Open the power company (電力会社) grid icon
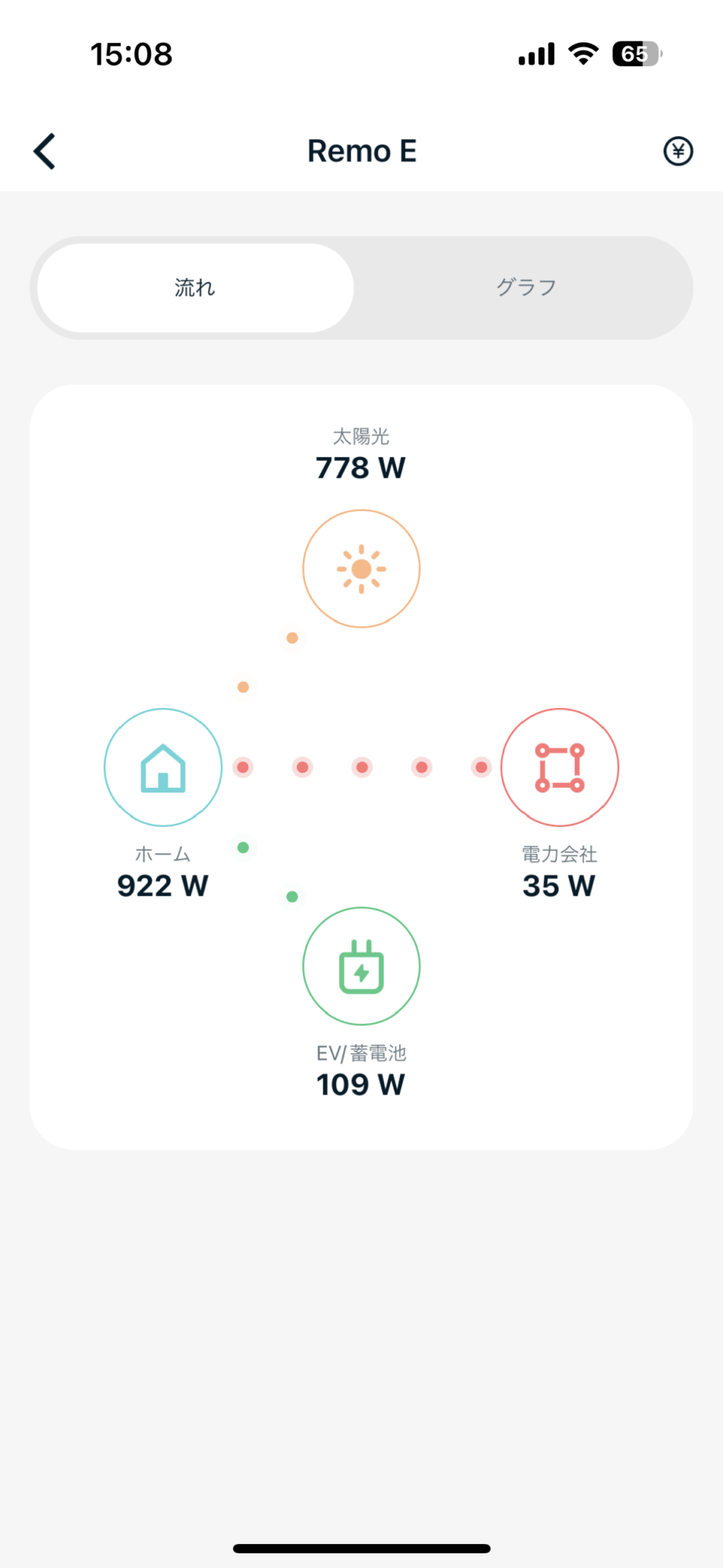The height and width of the screenshot is (1568, 723). coord(560,767)
